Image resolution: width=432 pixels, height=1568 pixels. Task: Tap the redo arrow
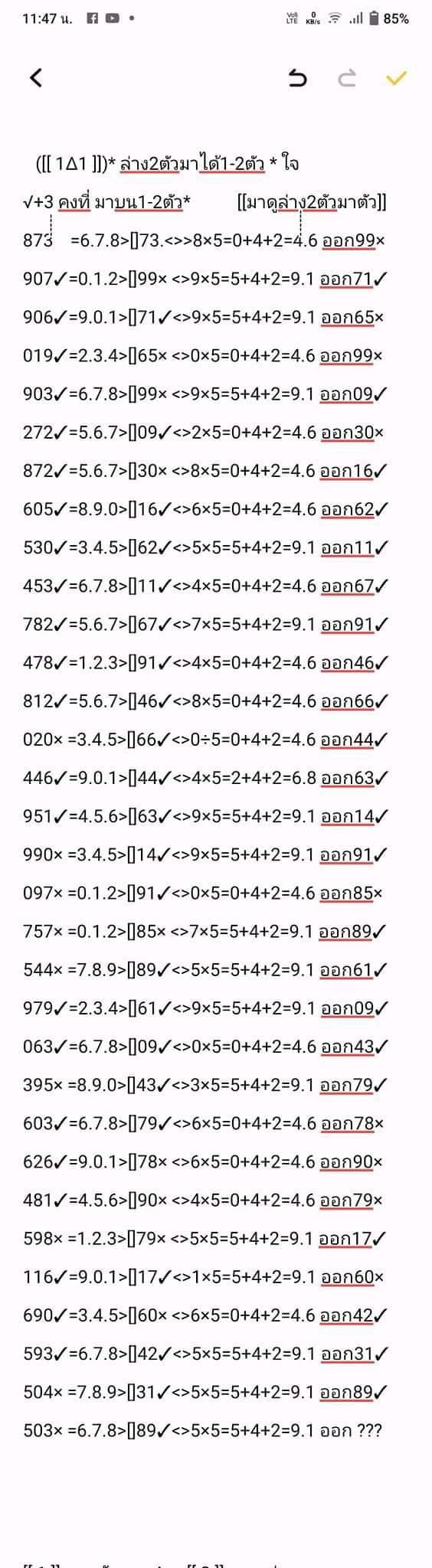pos(347,77)
